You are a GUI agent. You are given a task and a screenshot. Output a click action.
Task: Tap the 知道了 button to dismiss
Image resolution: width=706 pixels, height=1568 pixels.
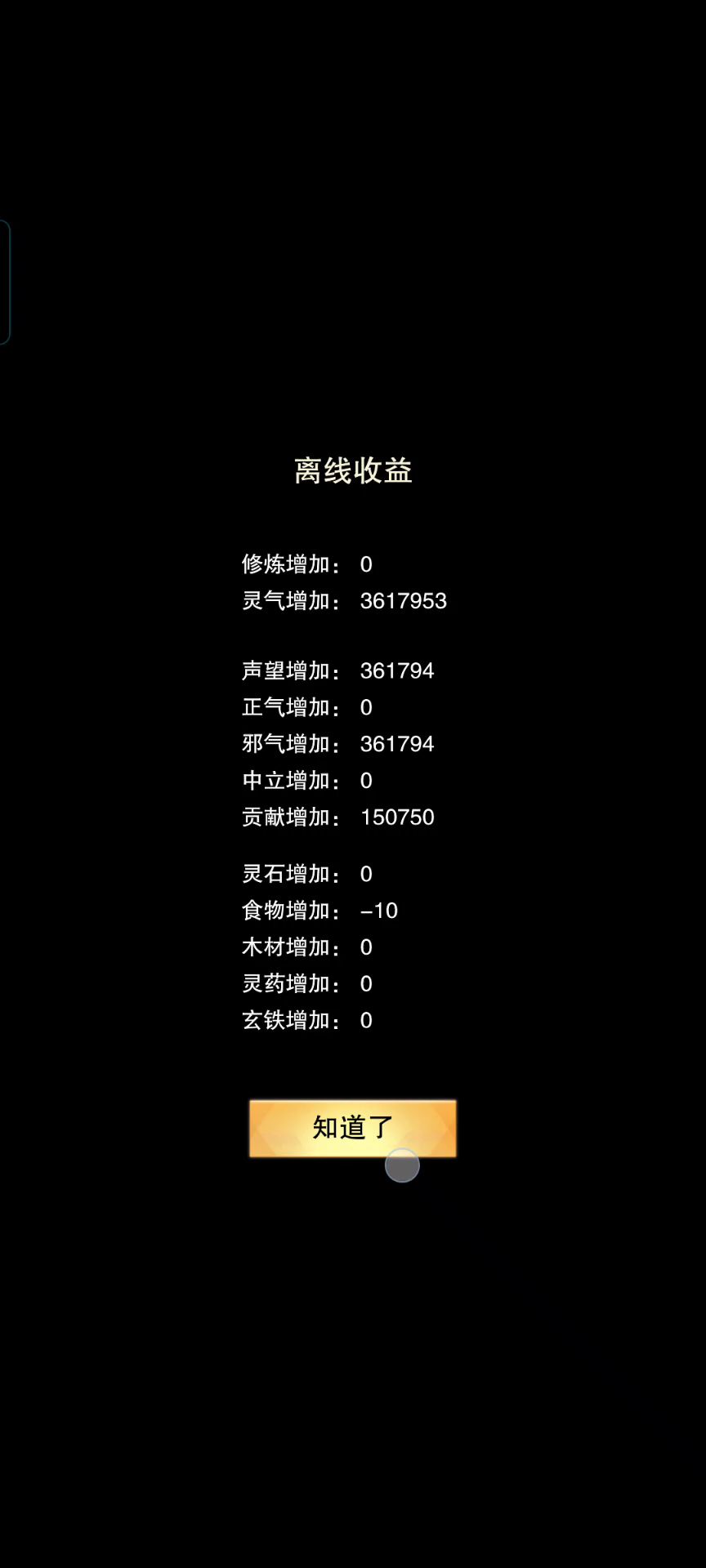[353, 1128]
